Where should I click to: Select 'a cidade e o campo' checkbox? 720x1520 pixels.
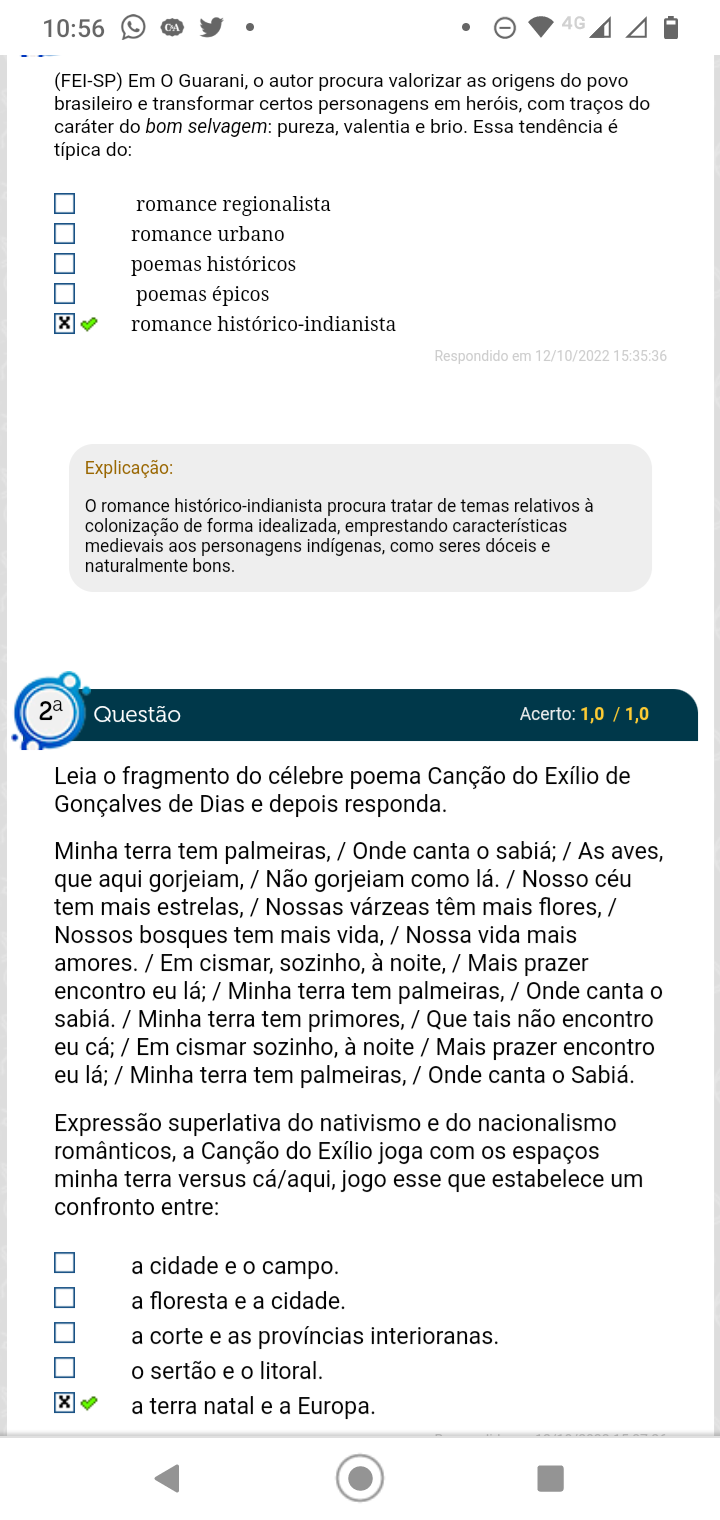point(64,1263)
